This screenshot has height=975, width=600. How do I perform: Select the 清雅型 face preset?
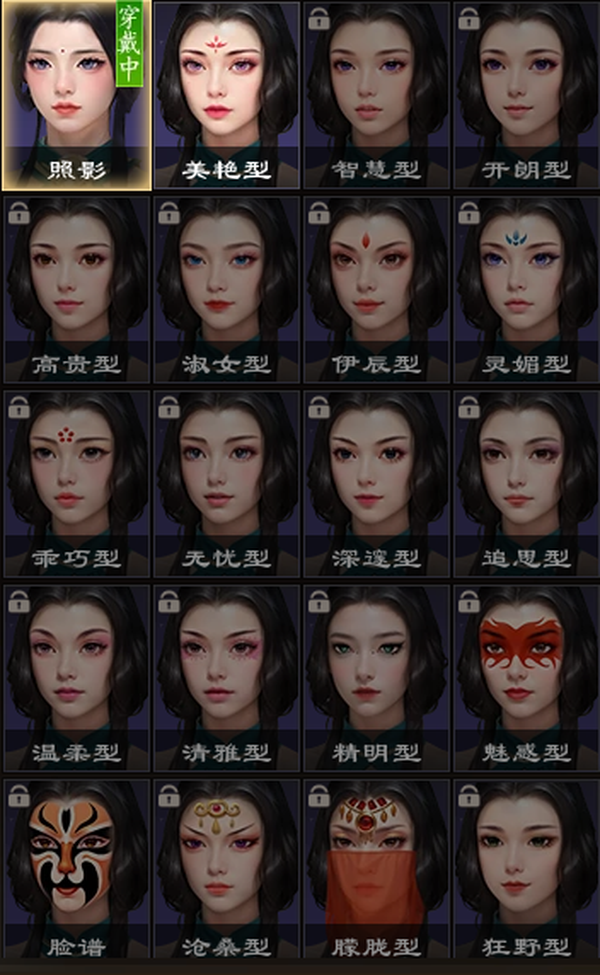click(226, 679)
